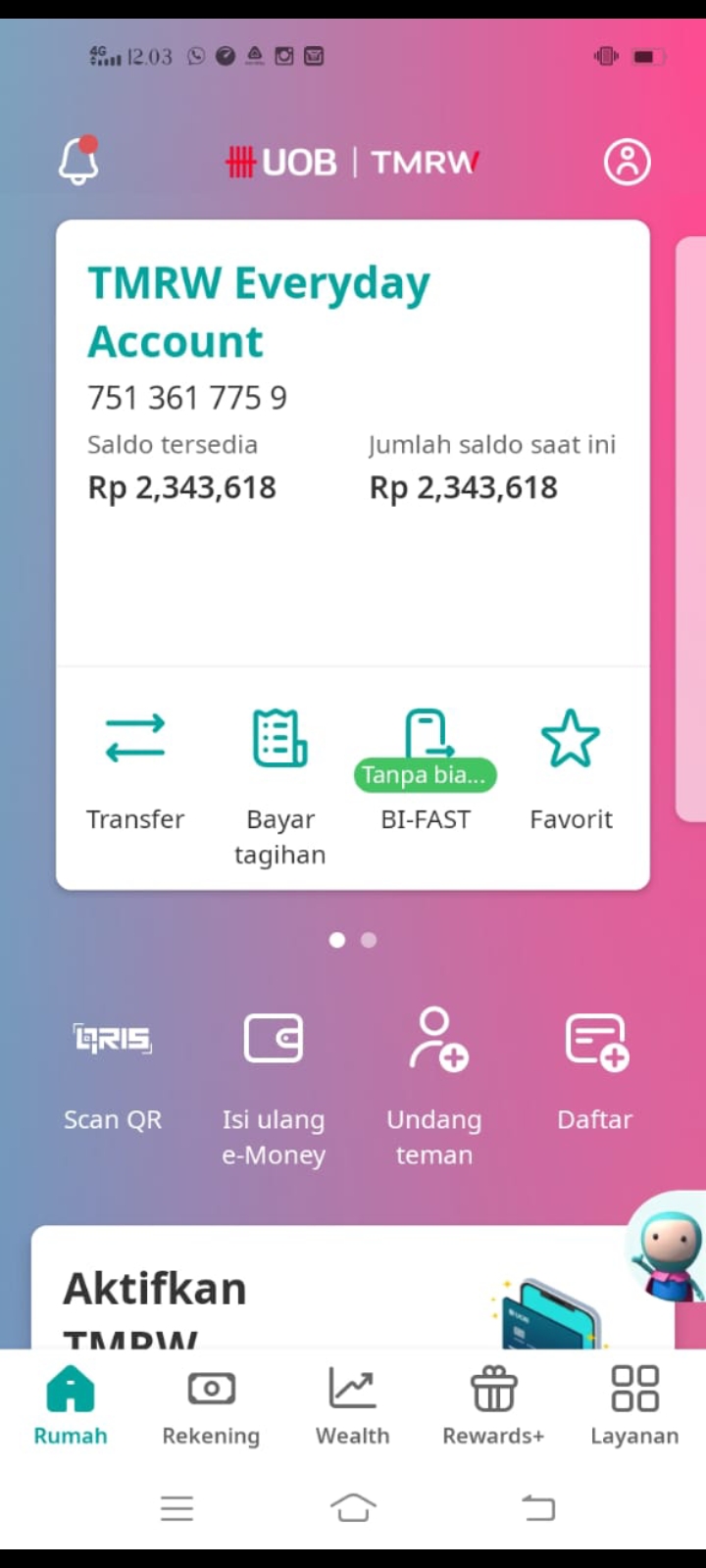Tap the system back button

(538, 1507)
